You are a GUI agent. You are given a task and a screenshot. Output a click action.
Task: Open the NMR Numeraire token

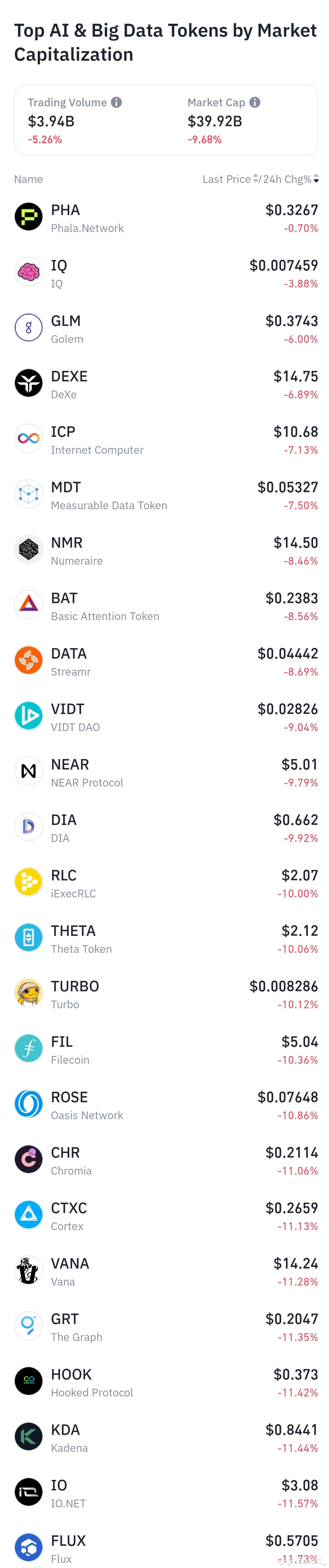[x=165, y=550]
